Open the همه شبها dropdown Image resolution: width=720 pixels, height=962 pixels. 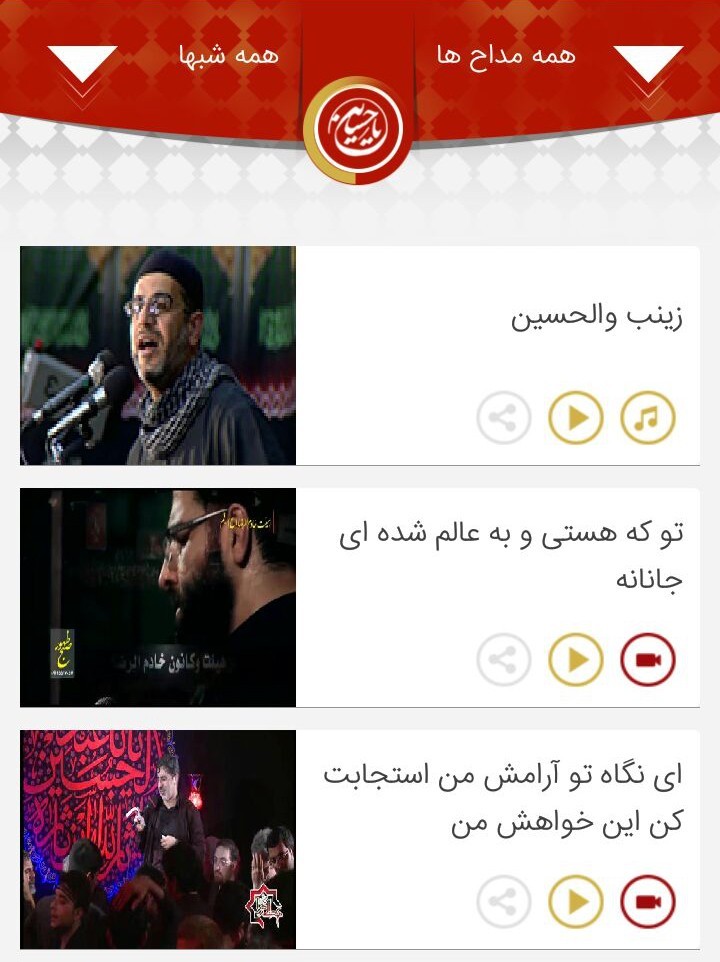pos(163,61)
